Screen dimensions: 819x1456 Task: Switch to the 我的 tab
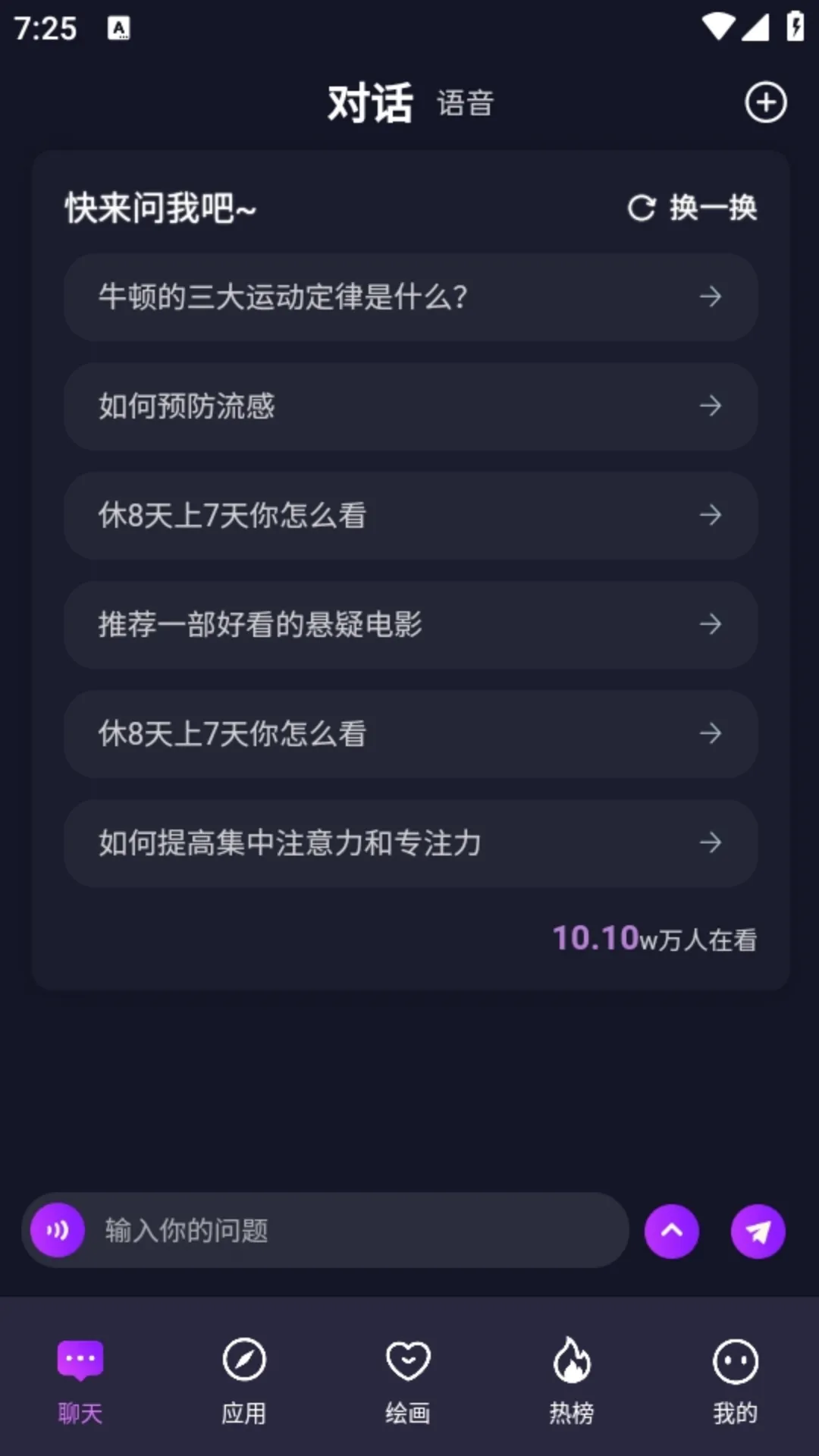736,1382
